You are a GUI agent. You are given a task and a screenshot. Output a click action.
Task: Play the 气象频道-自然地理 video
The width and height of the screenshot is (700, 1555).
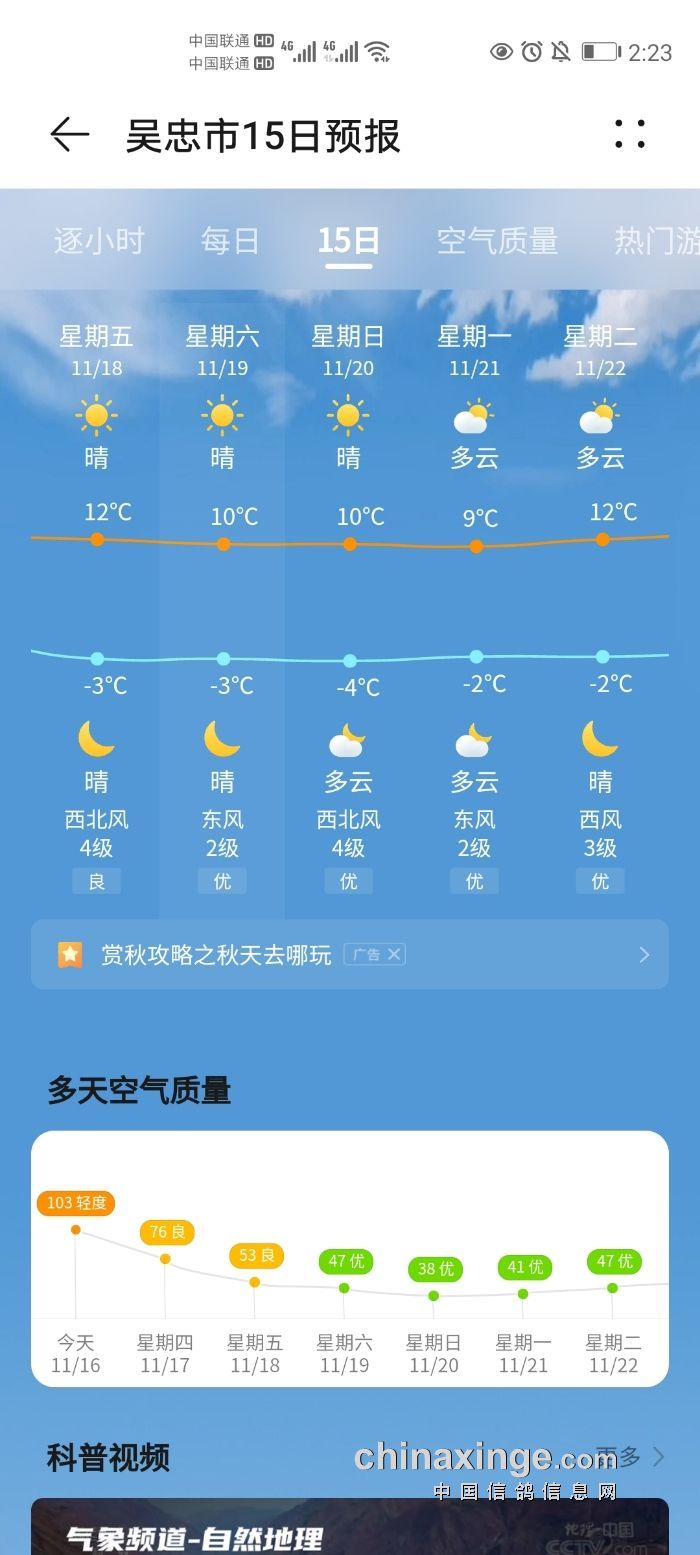tap(349, 1528)
